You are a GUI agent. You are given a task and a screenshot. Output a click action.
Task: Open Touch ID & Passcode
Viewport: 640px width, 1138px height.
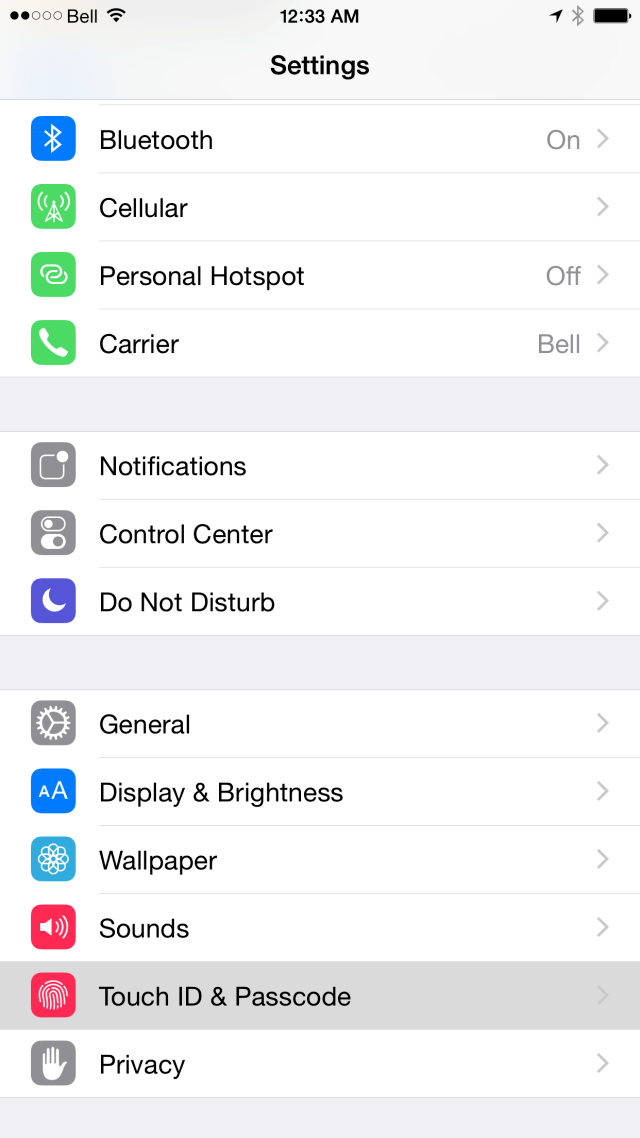(320, 996)
